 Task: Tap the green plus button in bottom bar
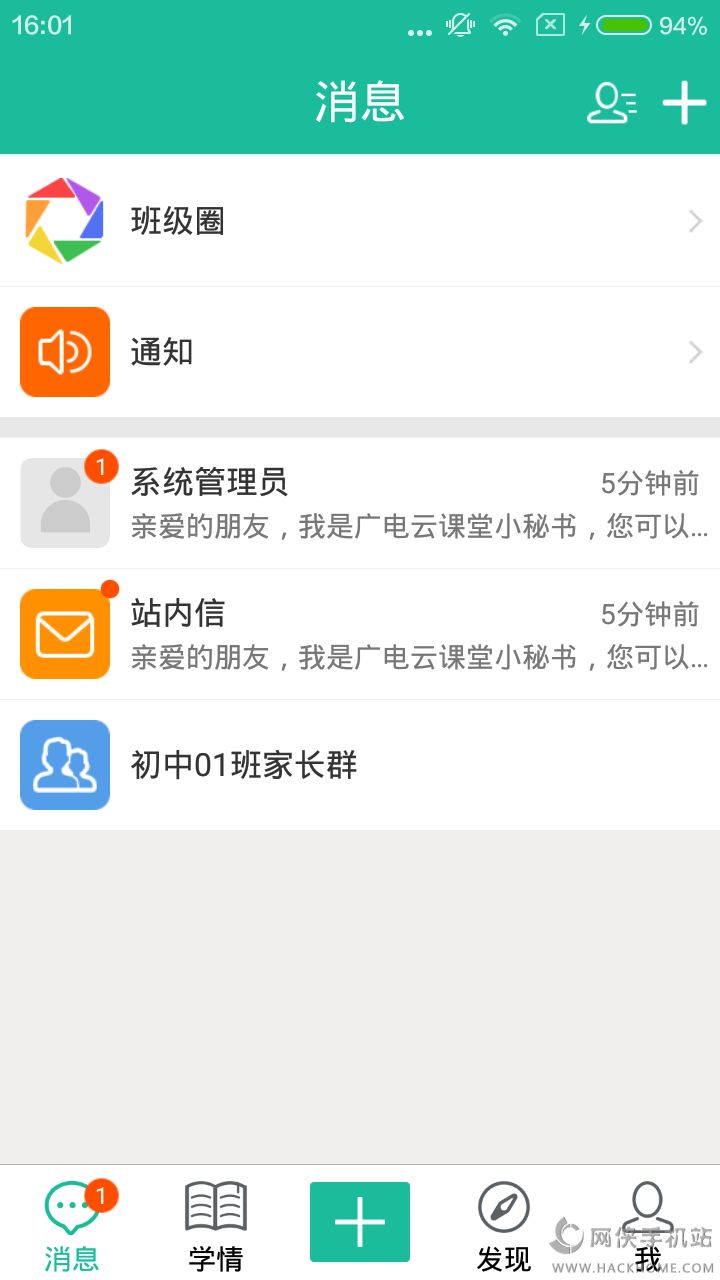point(360,1222)
